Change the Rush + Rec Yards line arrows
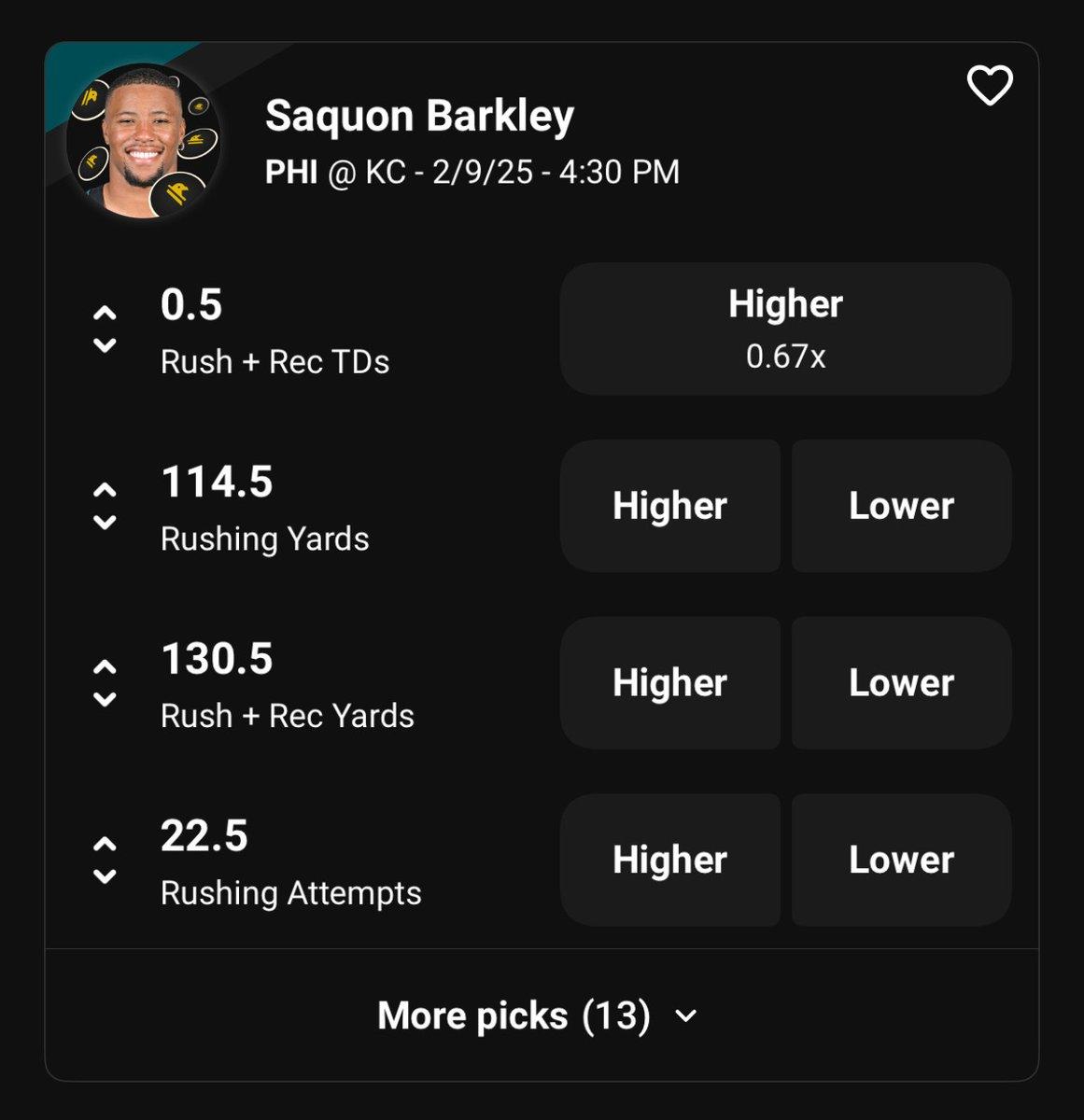 [x=106, y=683]
